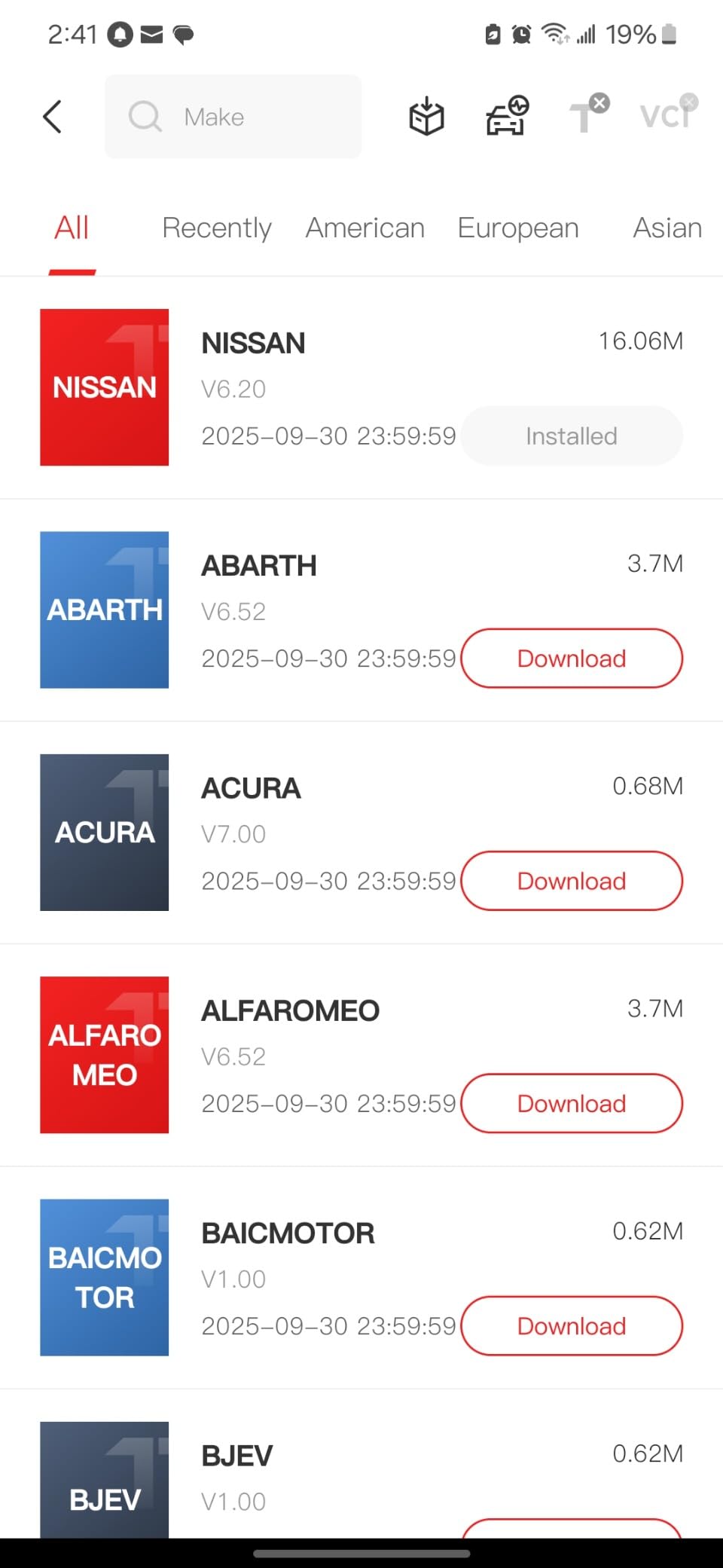Select the All tab
The image size is (723, 1568).
click(x=72, y=228)
